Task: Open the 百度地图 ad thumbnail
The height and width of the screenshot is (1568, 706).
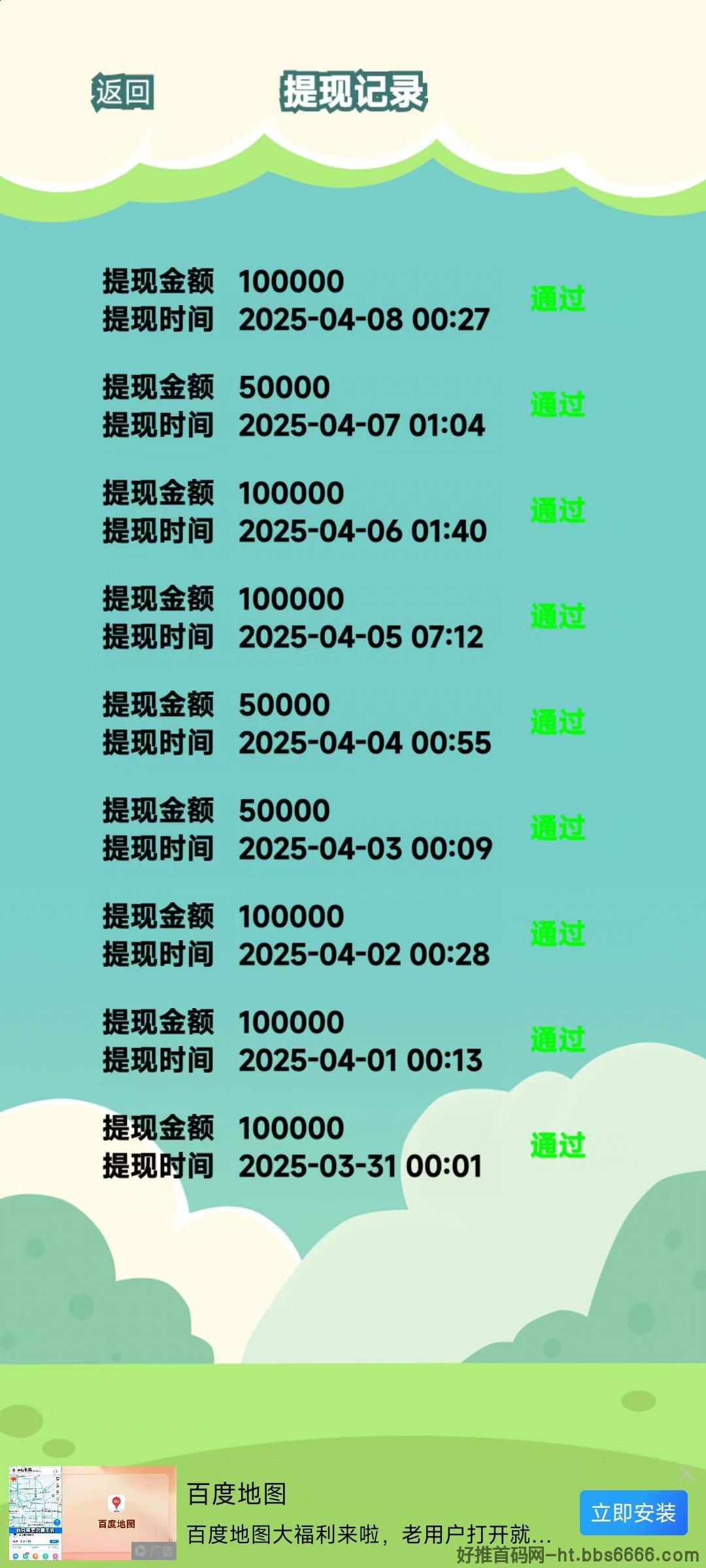Action: point(92,1512)
